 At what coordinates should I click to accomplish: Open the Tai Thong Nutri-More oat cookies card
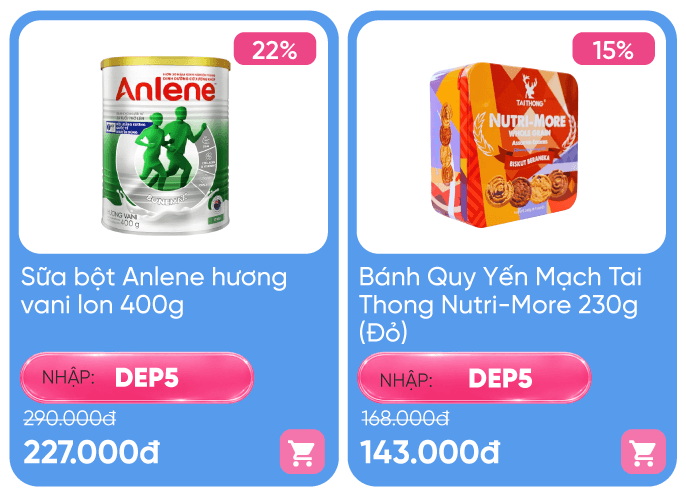[511, 140]
